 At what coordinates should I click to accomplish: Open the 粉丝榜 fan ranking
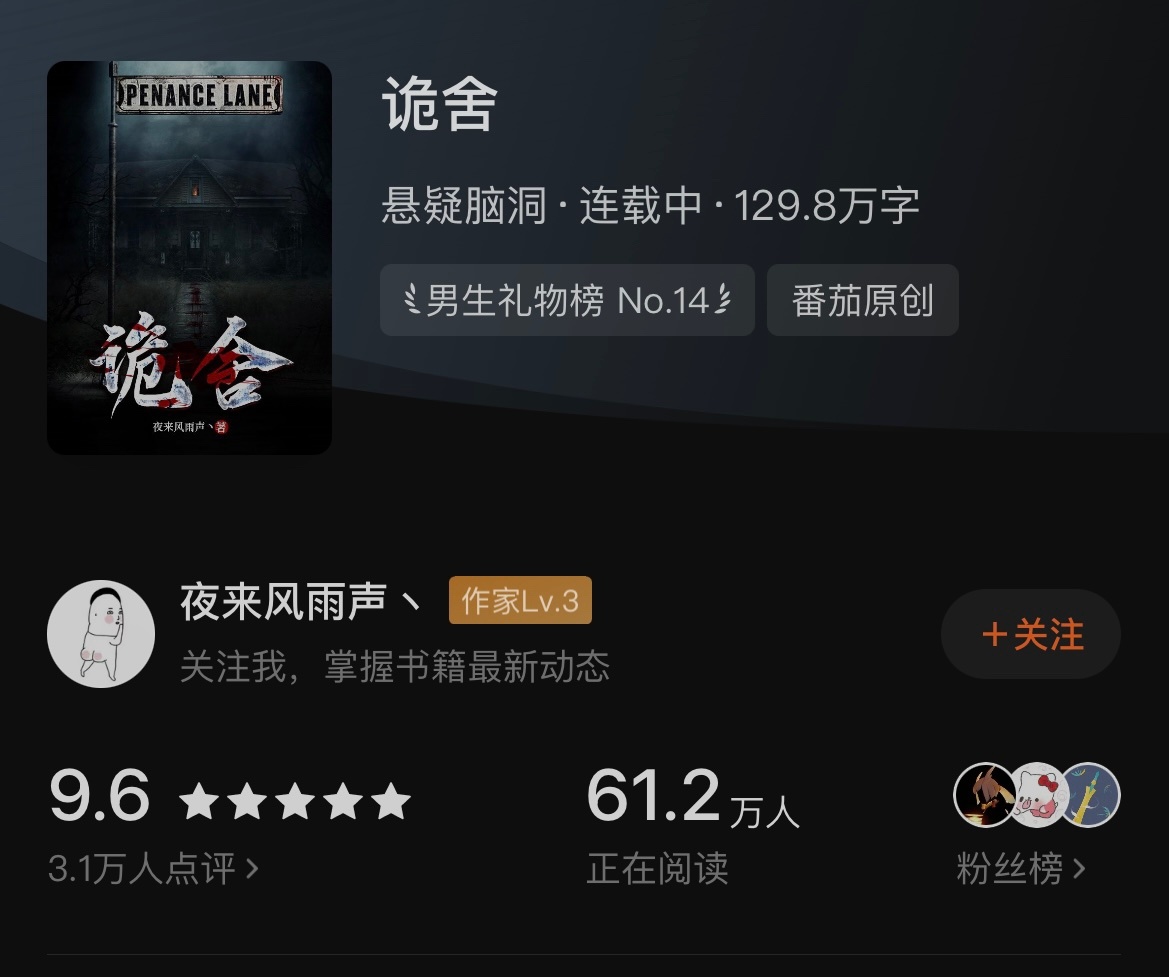tap(1020, 868)
